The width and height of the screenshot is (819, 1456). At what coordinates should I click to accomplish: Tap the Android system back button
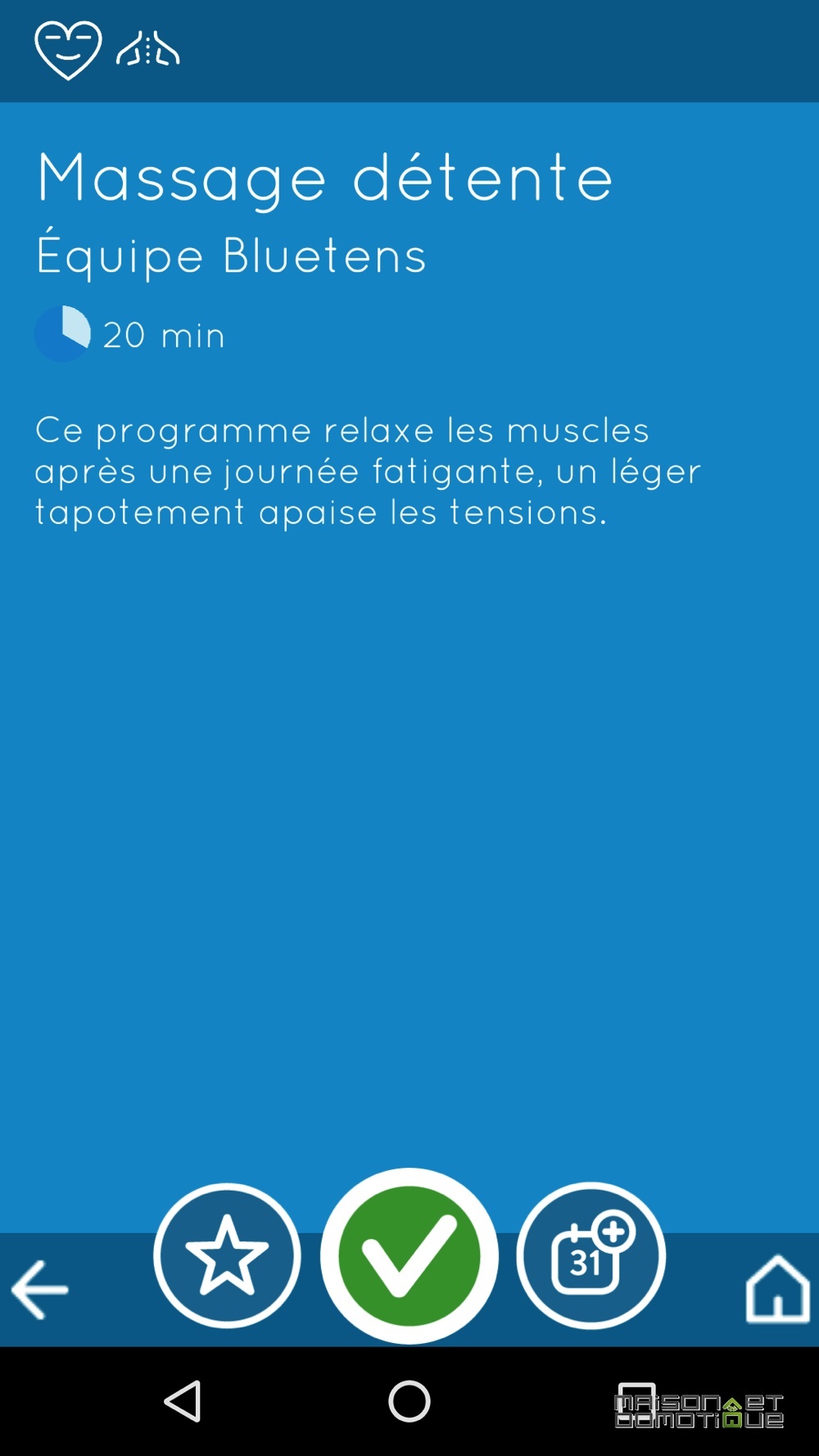(183, 1401)
